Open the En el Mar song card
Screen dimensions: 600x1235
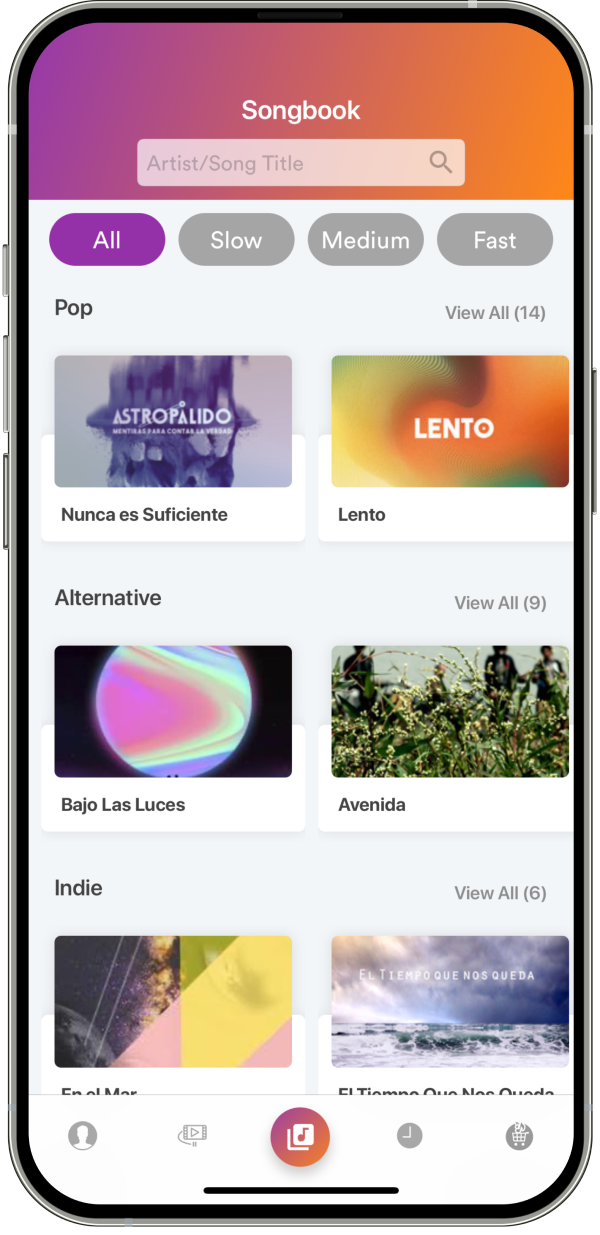(173, 1010)
